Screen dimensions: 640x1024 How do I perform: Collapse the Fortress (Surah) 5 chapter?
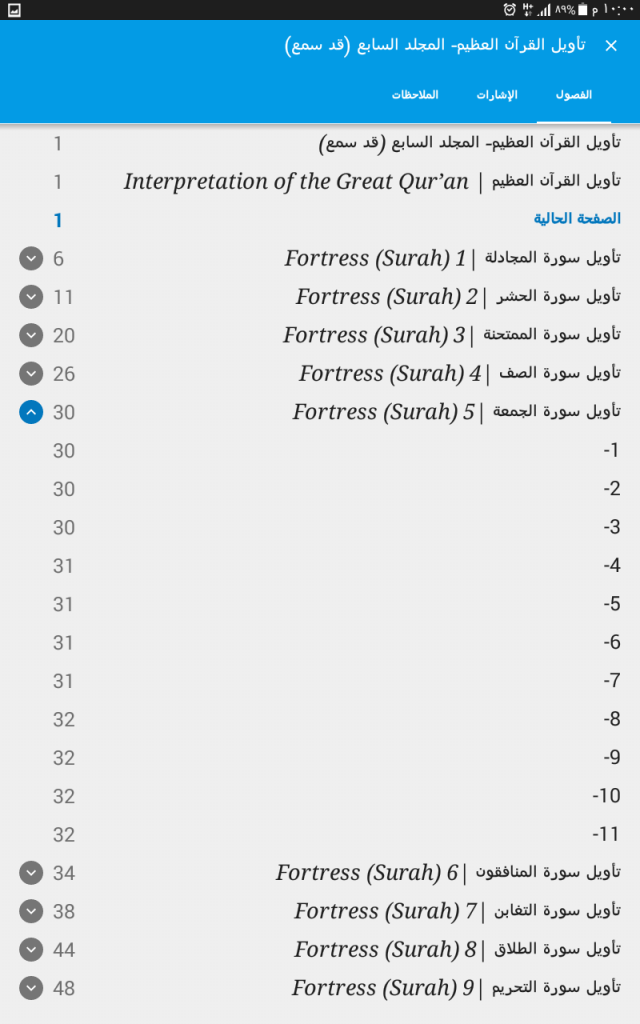pyautogui.click(x=31, y=412)
